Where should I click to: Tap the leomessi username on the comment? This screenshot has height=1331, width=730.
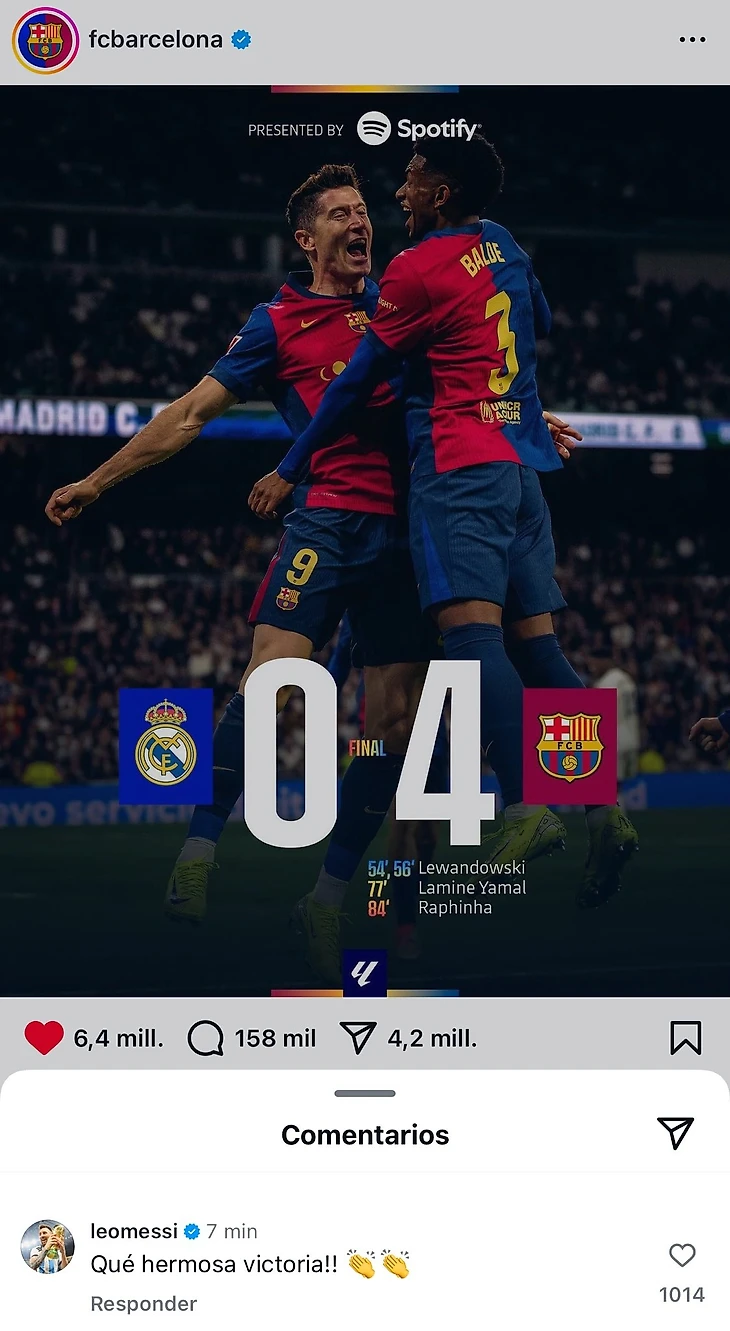pyautogui.click(x=134, y=1231)
